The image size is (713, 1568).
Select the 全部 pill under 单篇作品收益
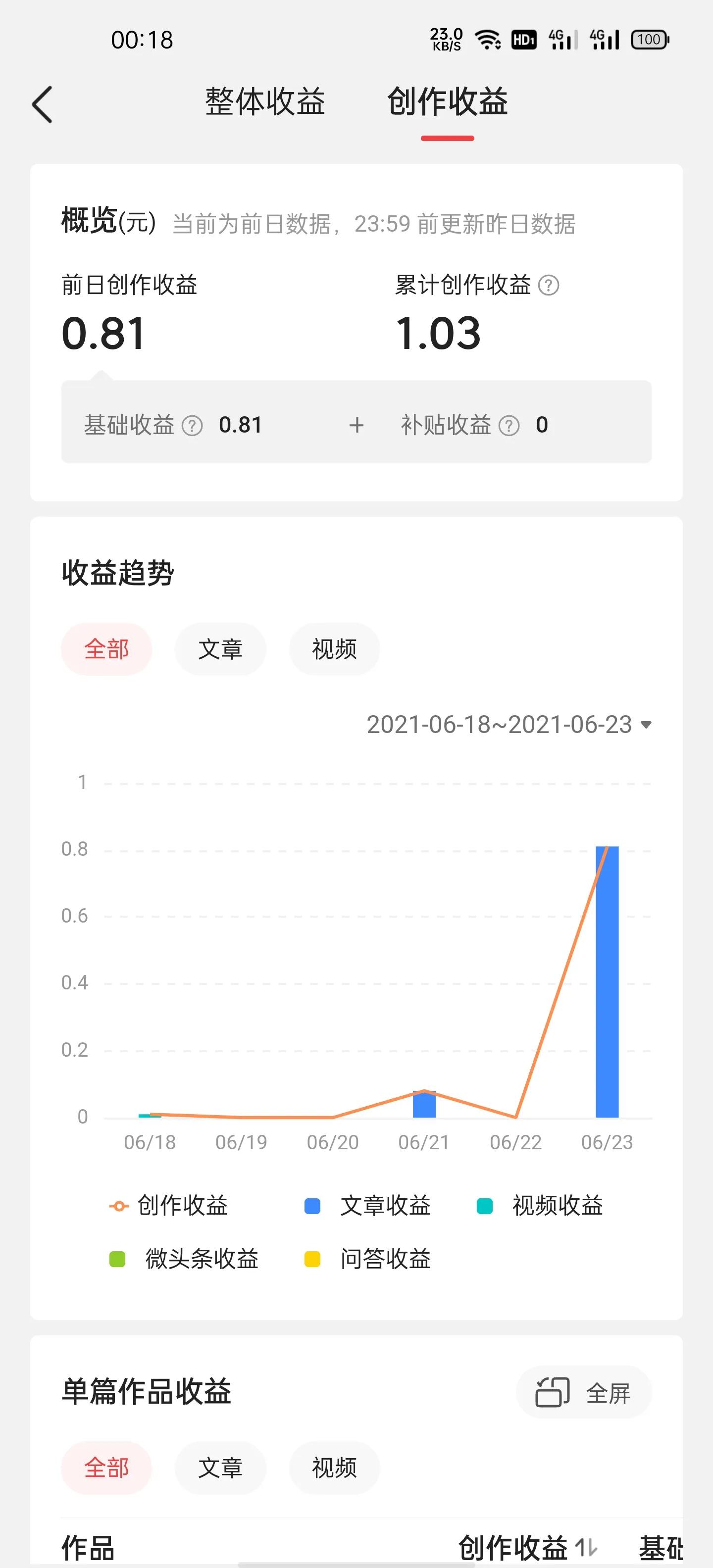pyautogui.click(x=106, y=1468)
